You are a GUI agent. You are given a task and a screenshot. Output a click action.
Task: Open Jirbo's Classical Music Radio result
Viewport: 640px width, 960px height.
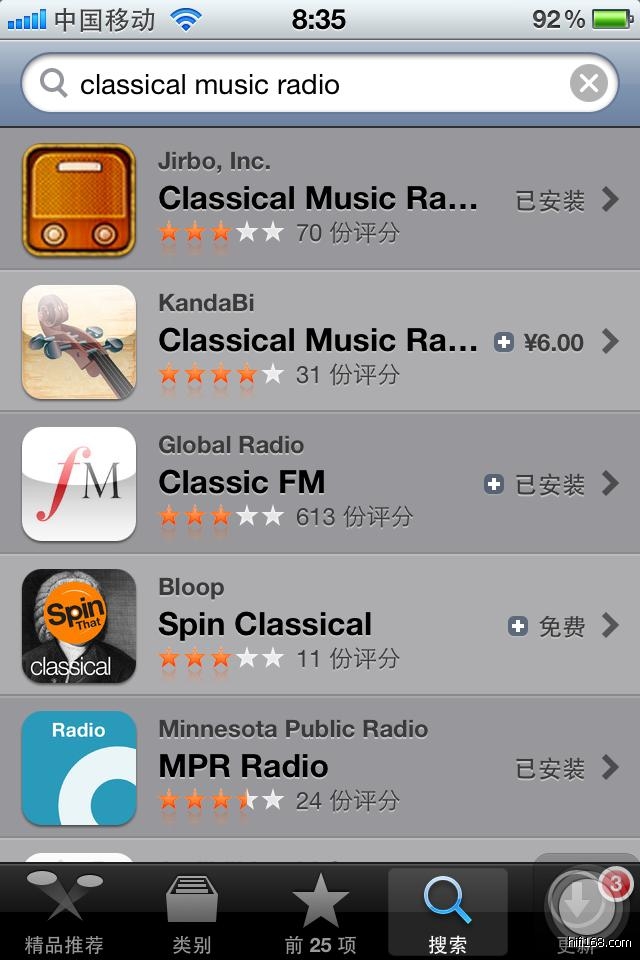pyautogui.click(x=318, y=200)
